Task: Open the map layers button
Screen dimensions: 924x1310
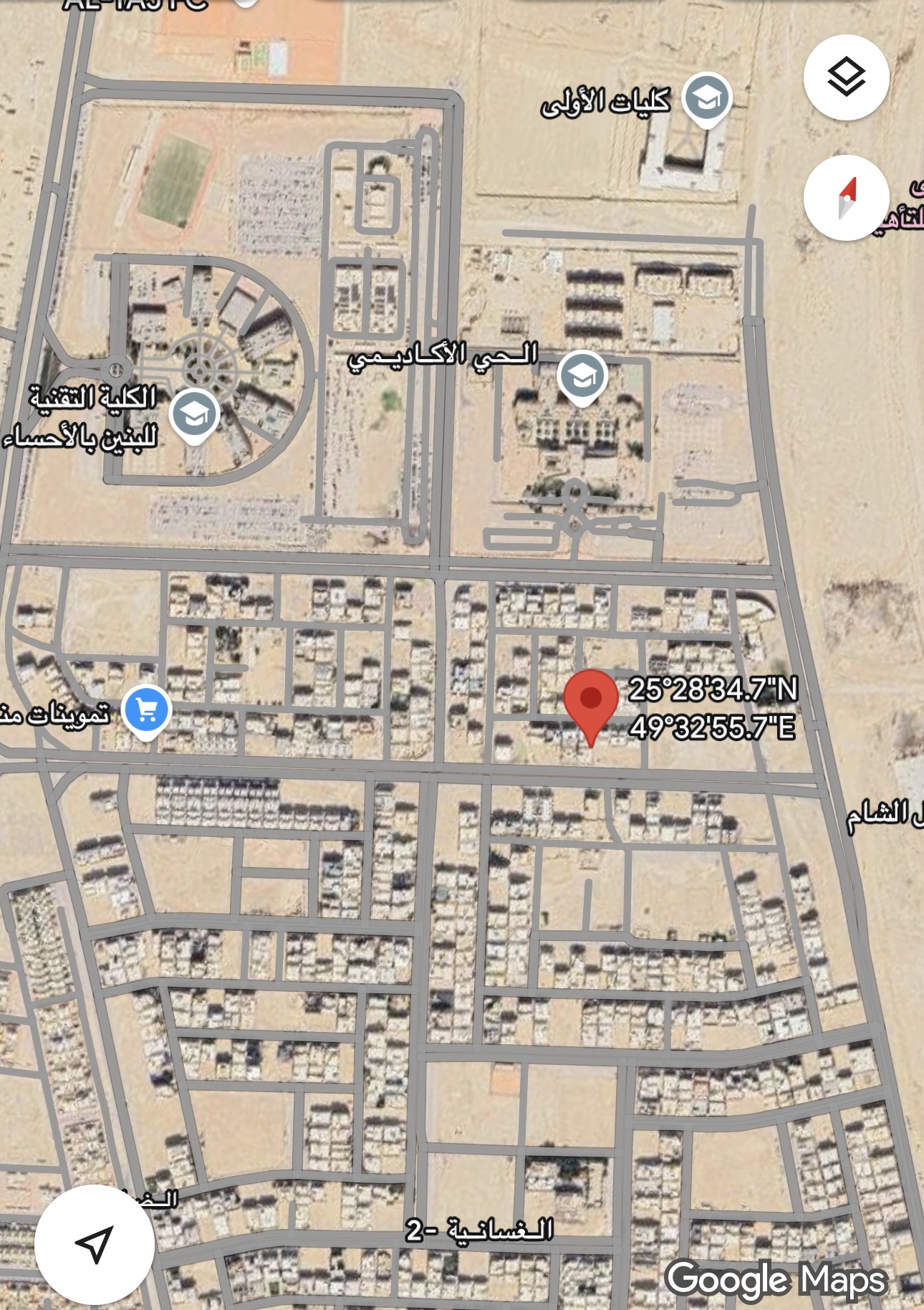Action: click(846, 77)
